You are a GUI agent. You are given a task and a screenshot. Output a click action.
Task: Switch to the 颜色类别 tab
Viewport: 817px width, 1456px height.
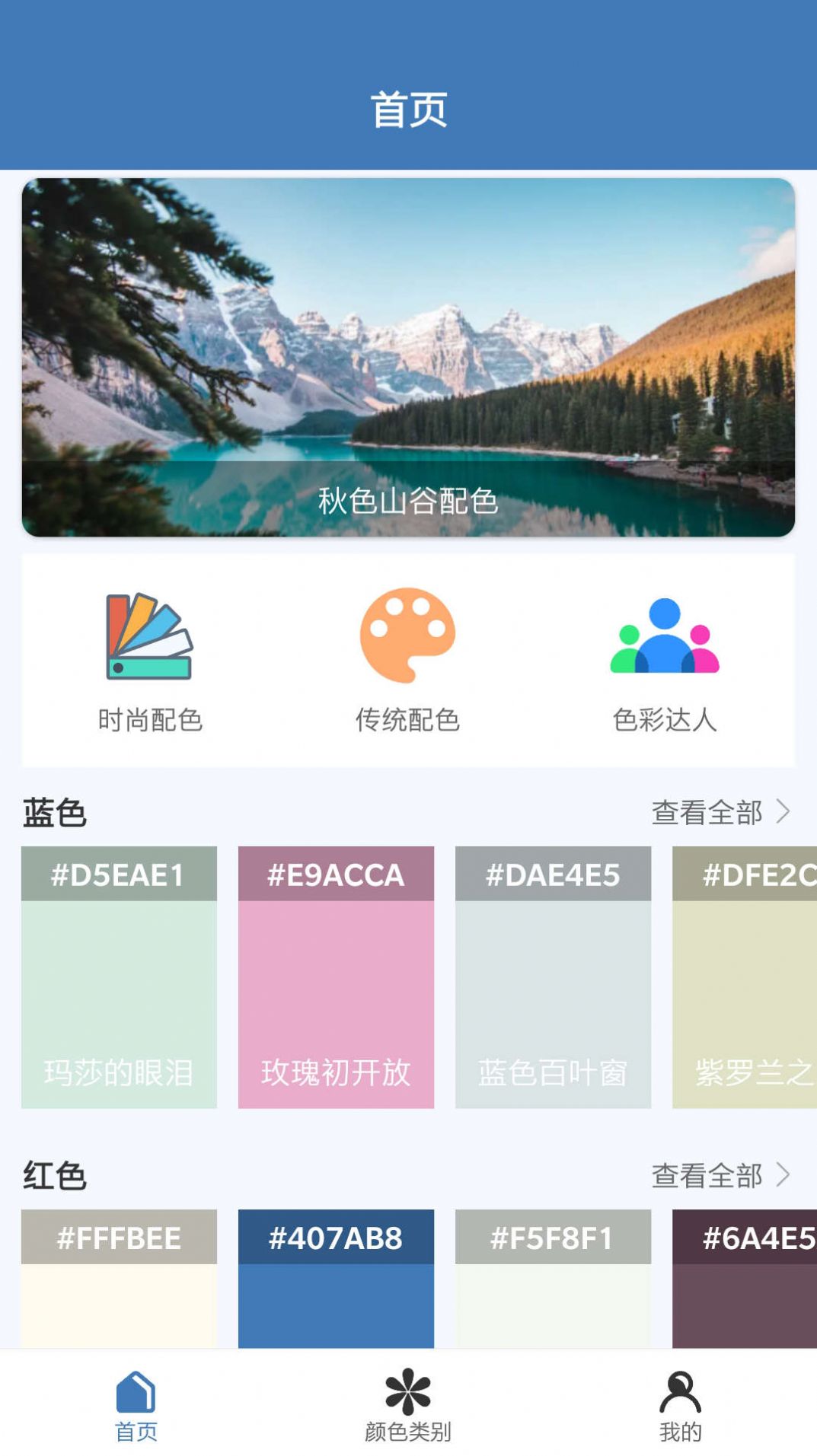[408, 1405]
